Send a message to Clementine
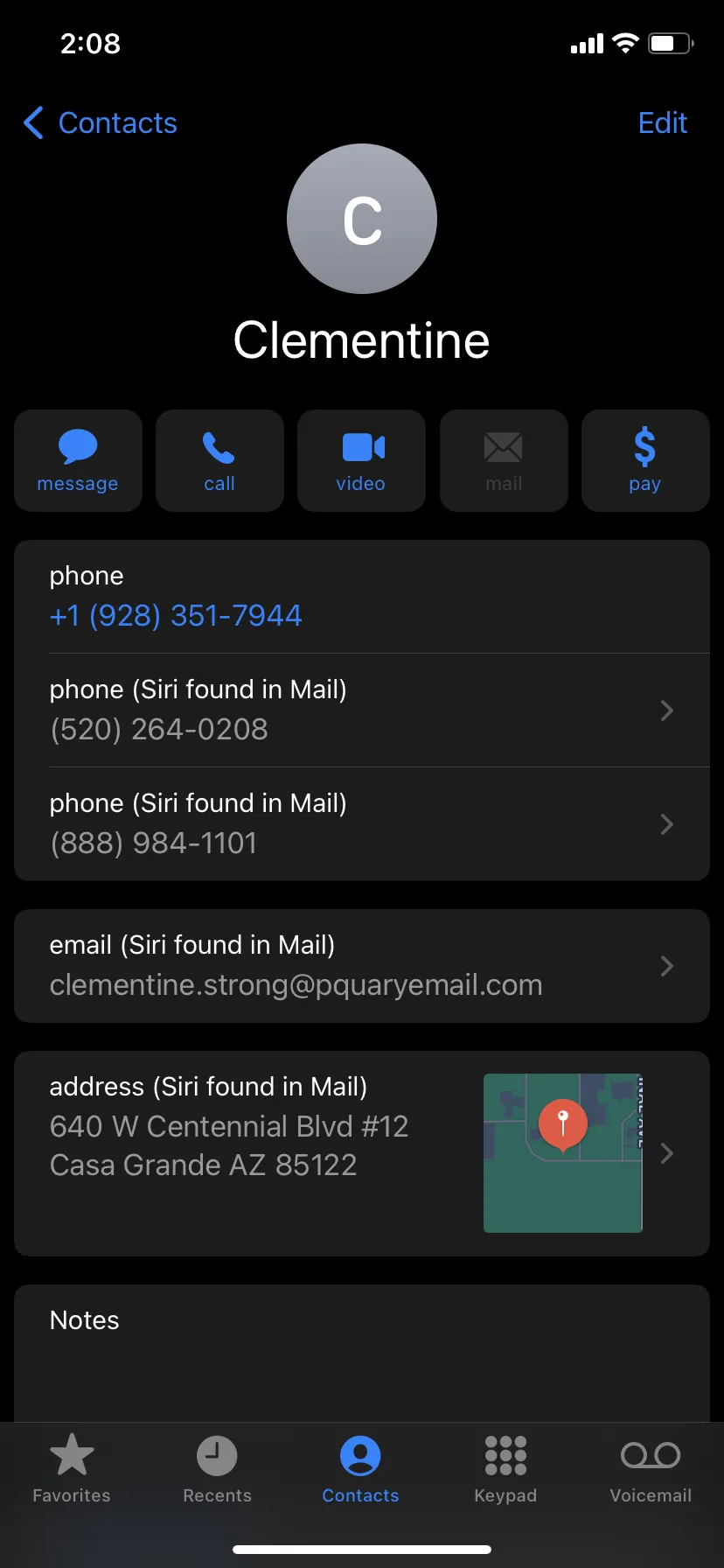This screenshot has width=724, height=1568. [x=78, y=460]
